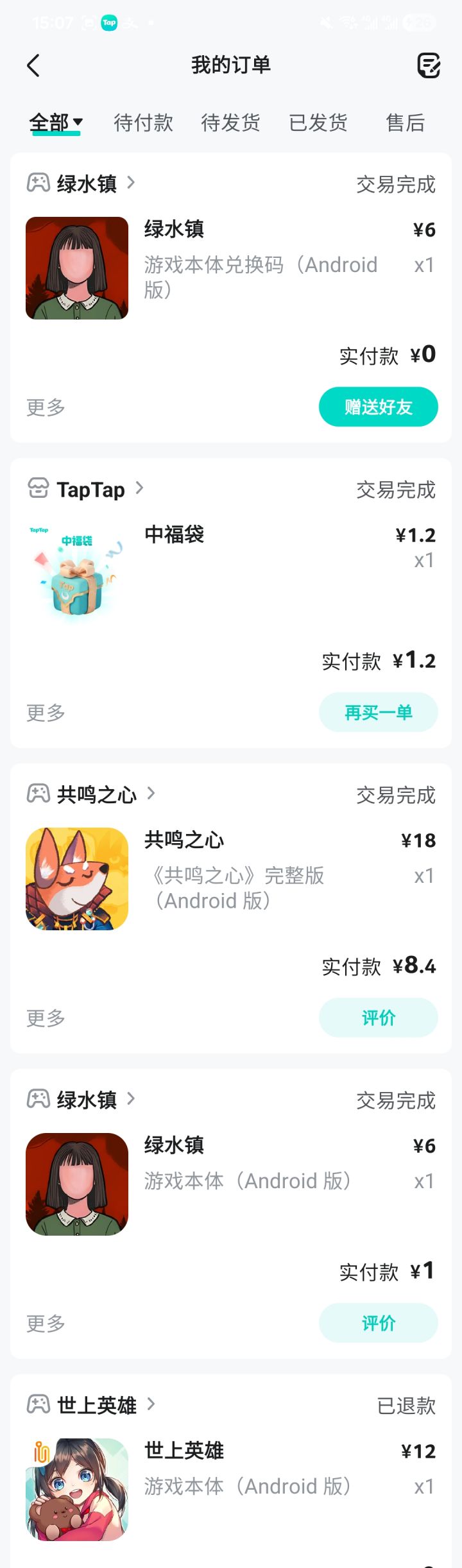Tap 评价 for the 共鸣之心 order
Viewport: 462px width, 1568px height.
tap(378, 1018)
